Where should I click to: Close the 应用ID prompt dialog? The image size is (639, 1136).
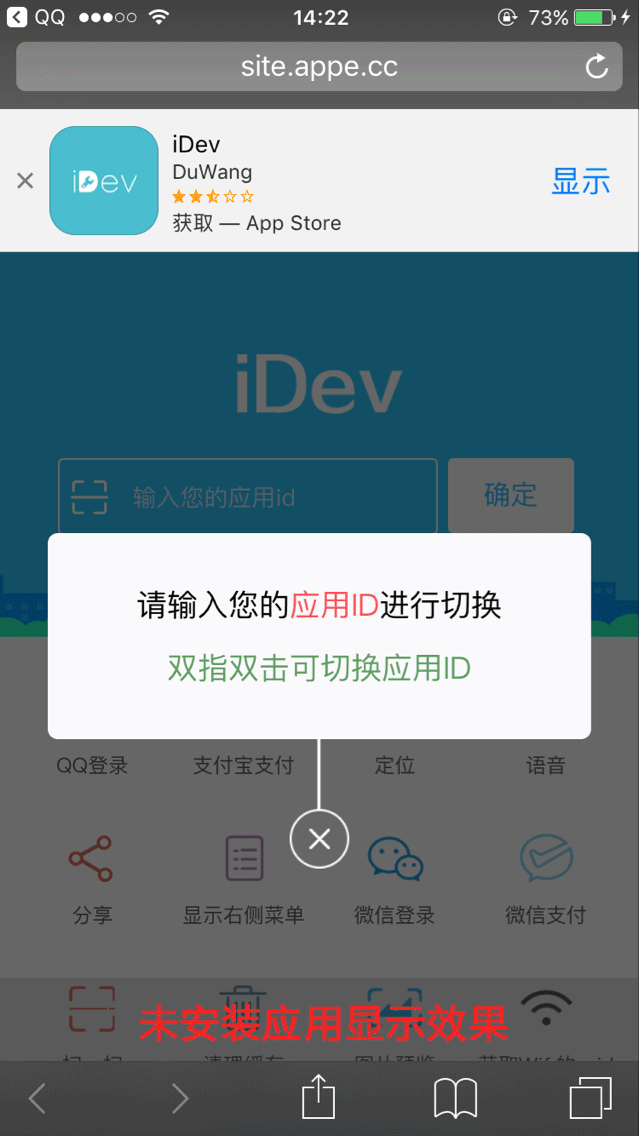(319, 839)
